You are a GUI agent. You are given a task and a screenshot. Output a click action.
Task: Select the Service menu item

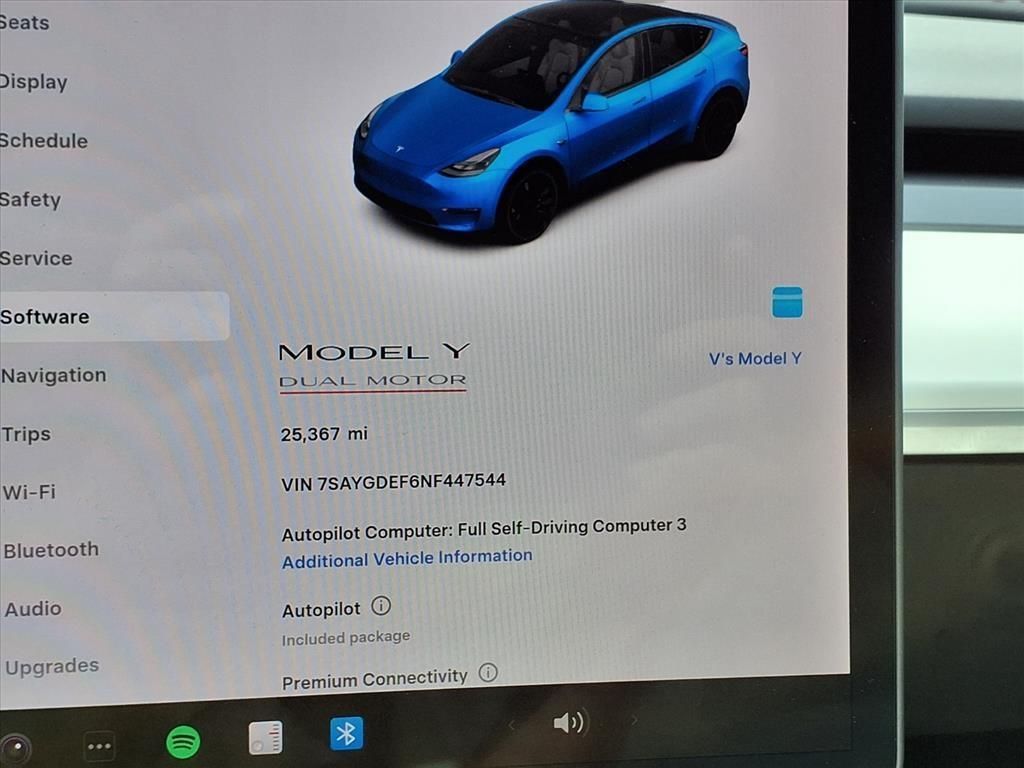(37, 258)
